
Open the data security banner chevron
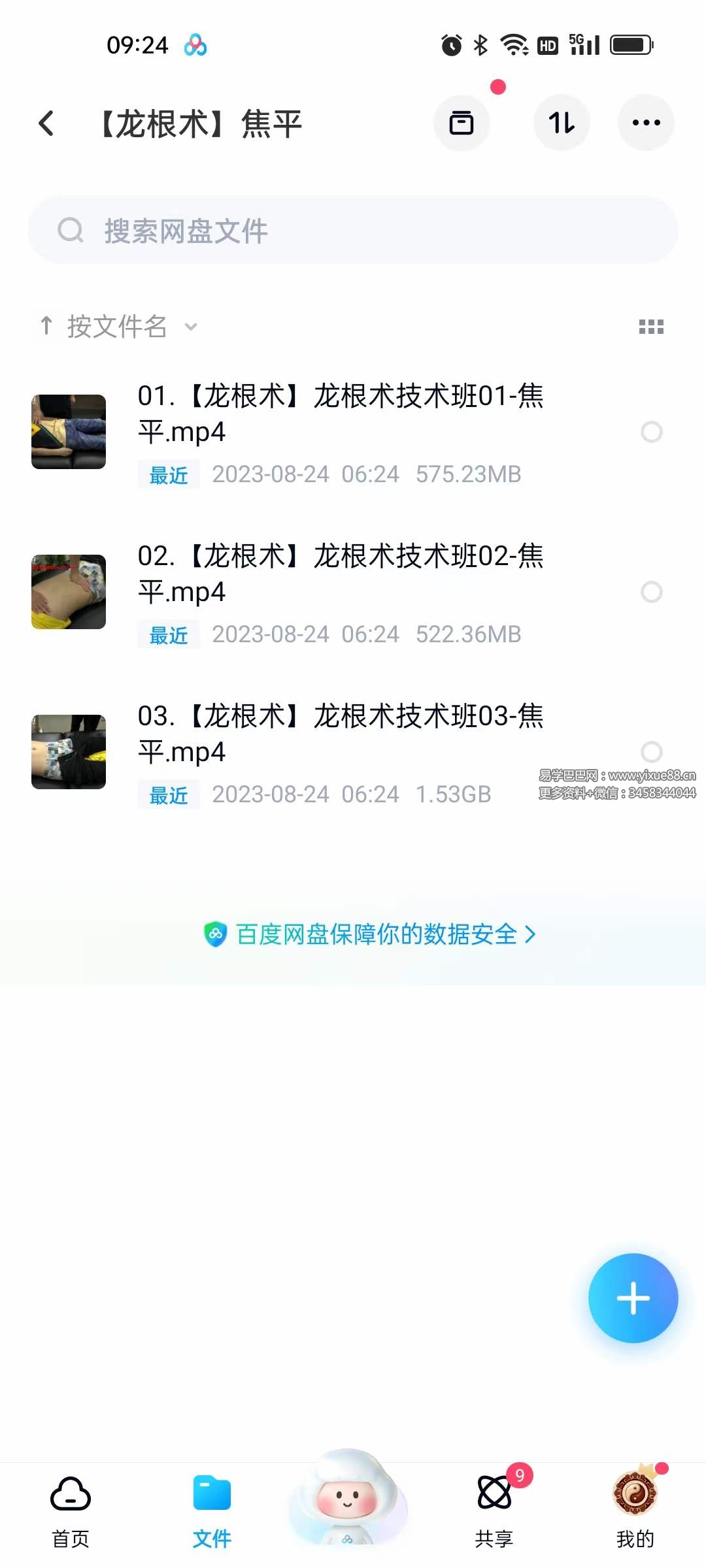[x=531, y=934]
